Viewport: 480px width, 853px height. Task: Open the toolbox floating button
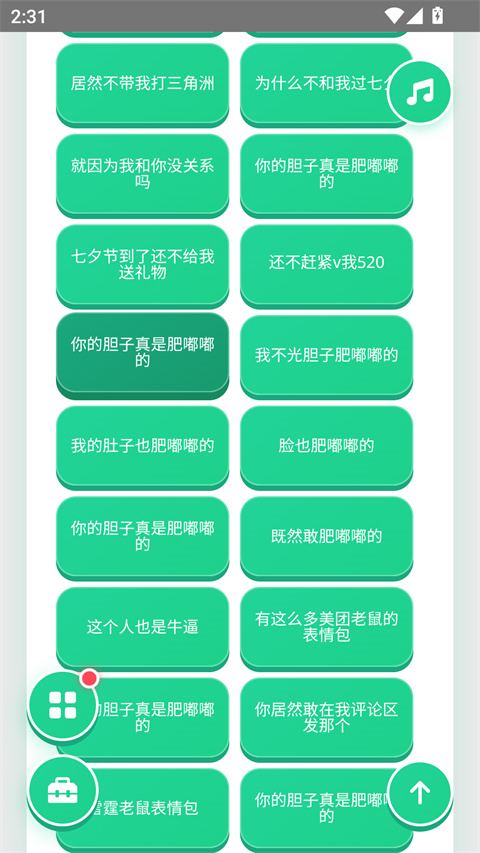click(63, 790)
